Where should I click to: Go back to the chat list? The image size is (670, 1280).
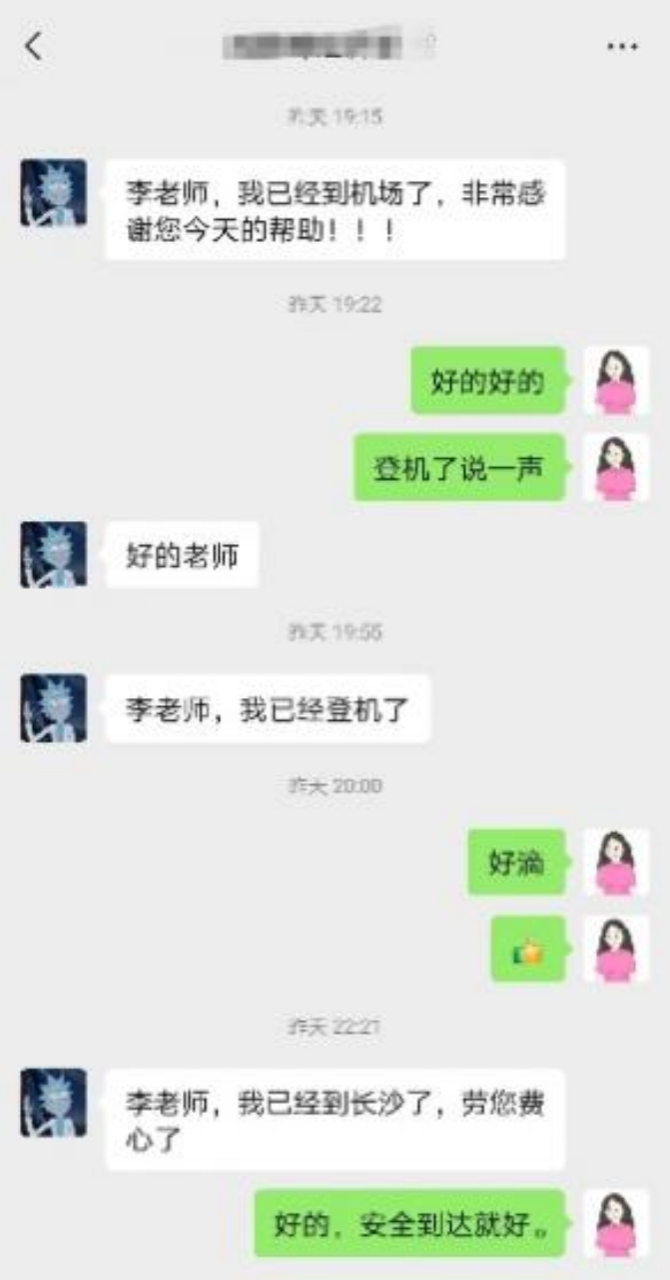click(x=34, y=46)
